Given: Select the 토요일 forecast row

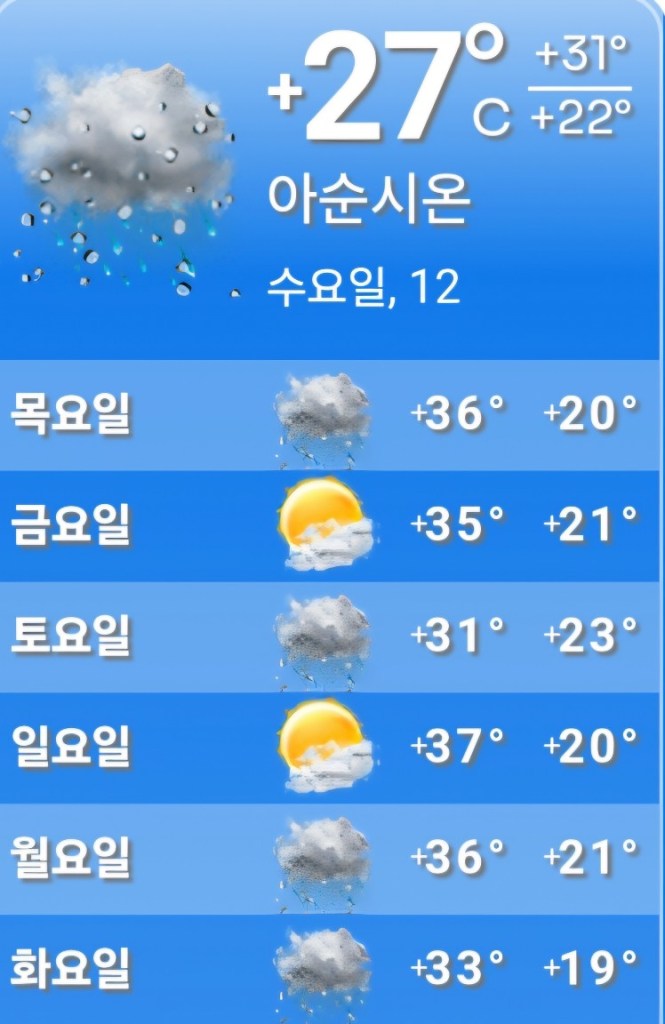Looking at the screenshot, I should coord(330,636).
